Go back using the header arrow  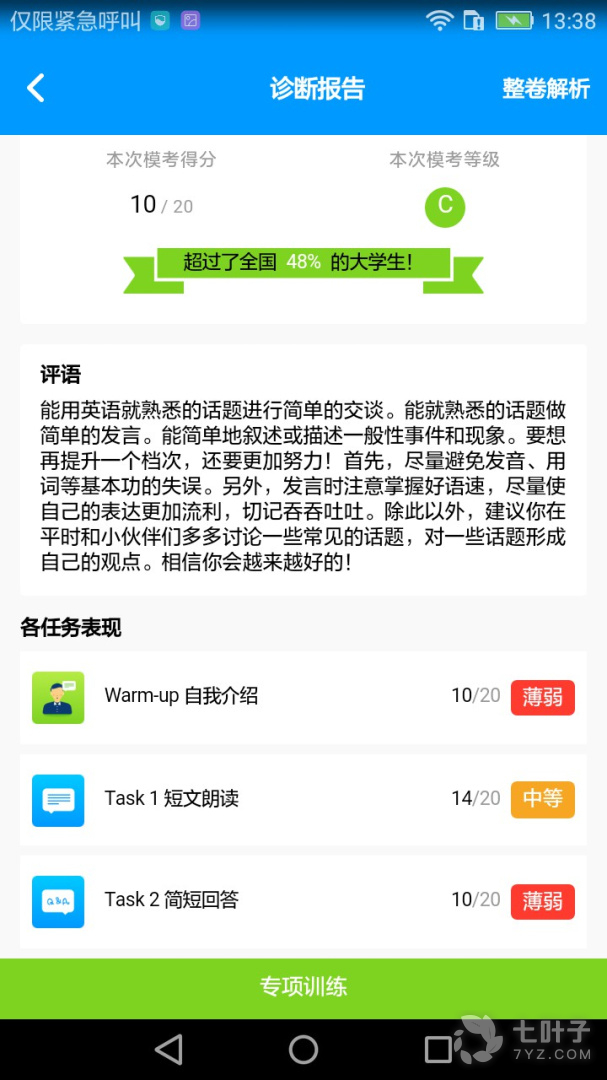click(x=36, y=88)
